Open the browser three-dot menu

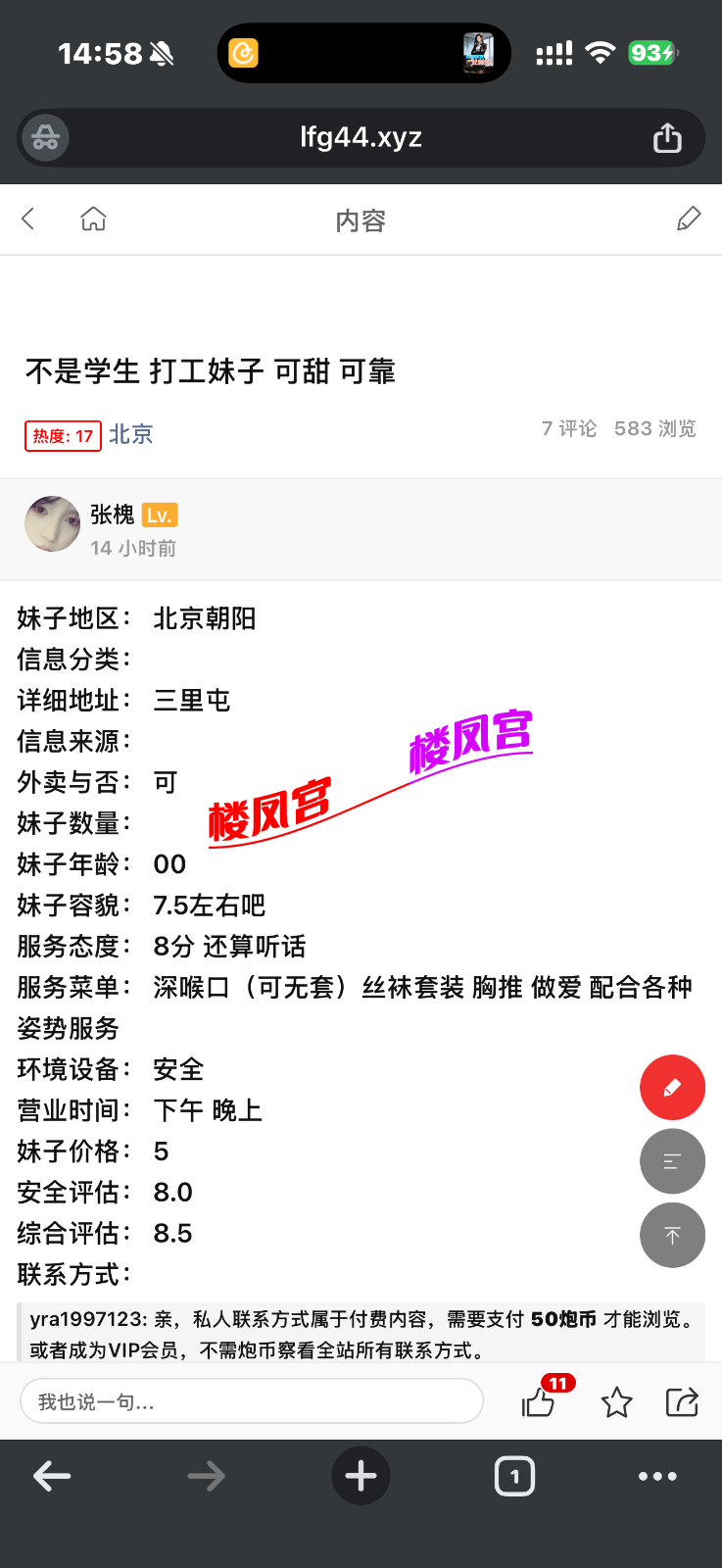(657, 1476)
